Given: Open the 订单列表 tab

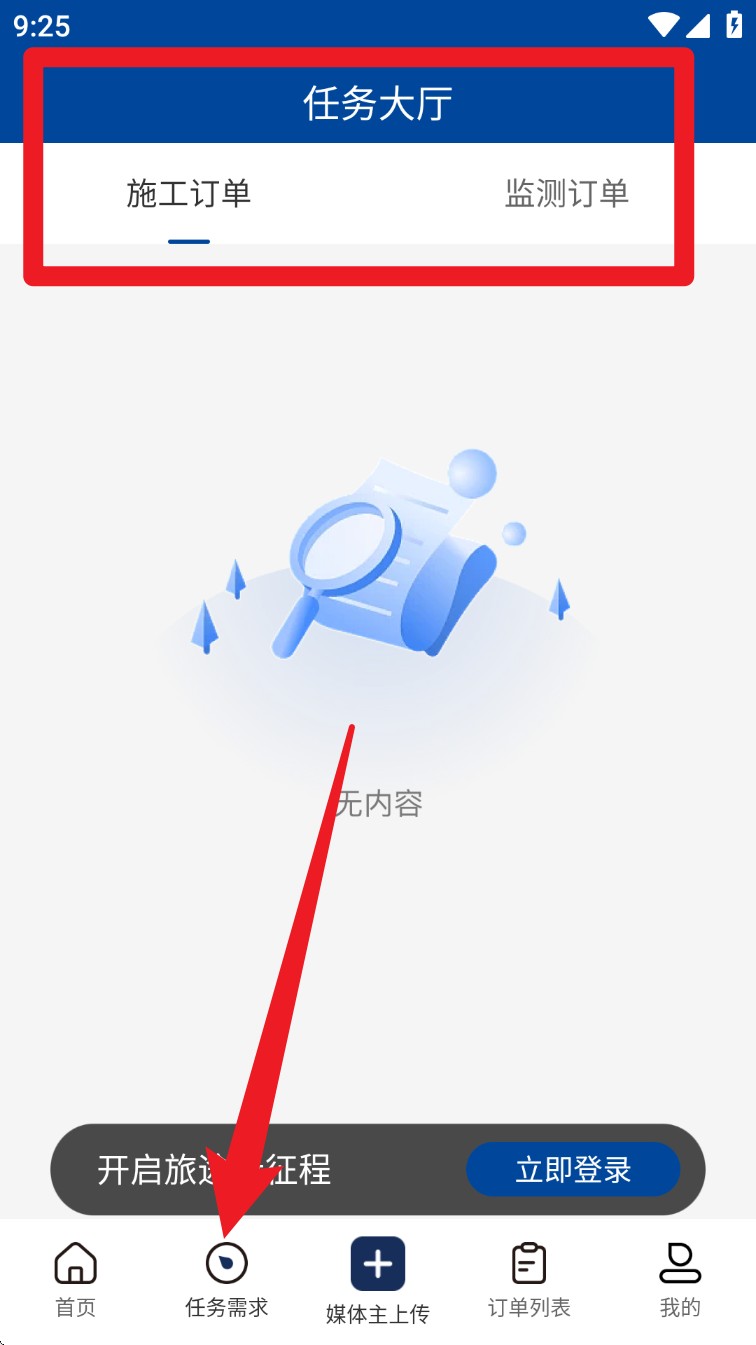Looking at the screenshot, I should [x=529, y=1279].
